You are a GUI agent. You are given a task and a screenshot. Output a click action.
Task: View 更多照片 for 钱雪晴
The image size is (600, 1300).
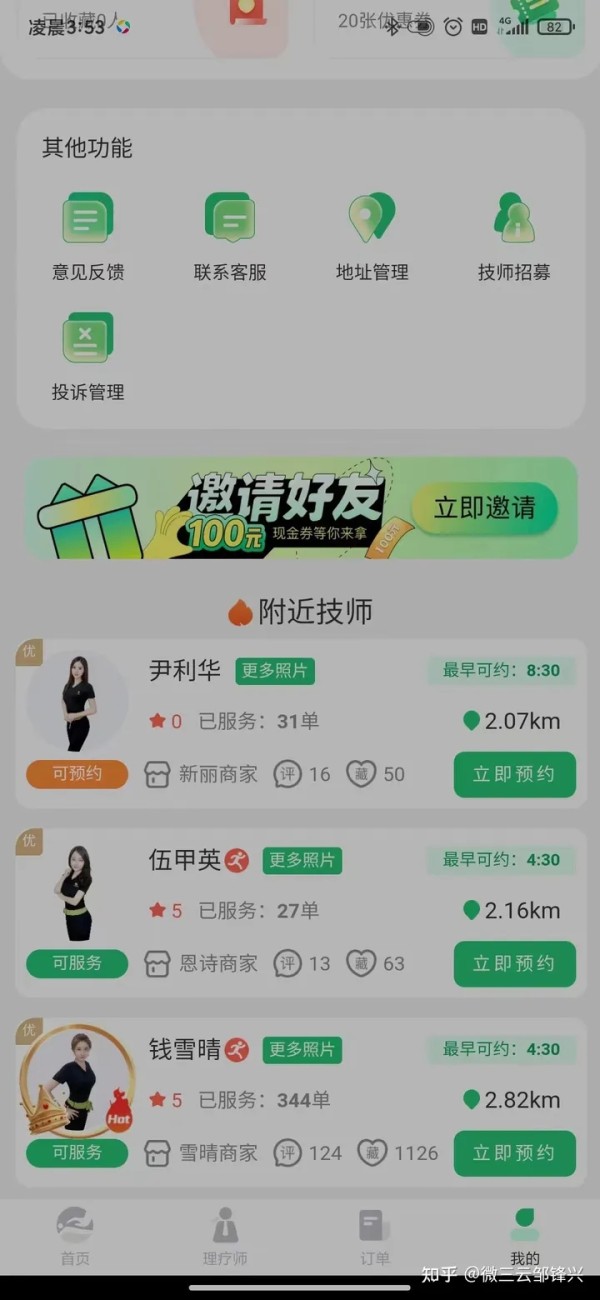[x=302, y=1049]
